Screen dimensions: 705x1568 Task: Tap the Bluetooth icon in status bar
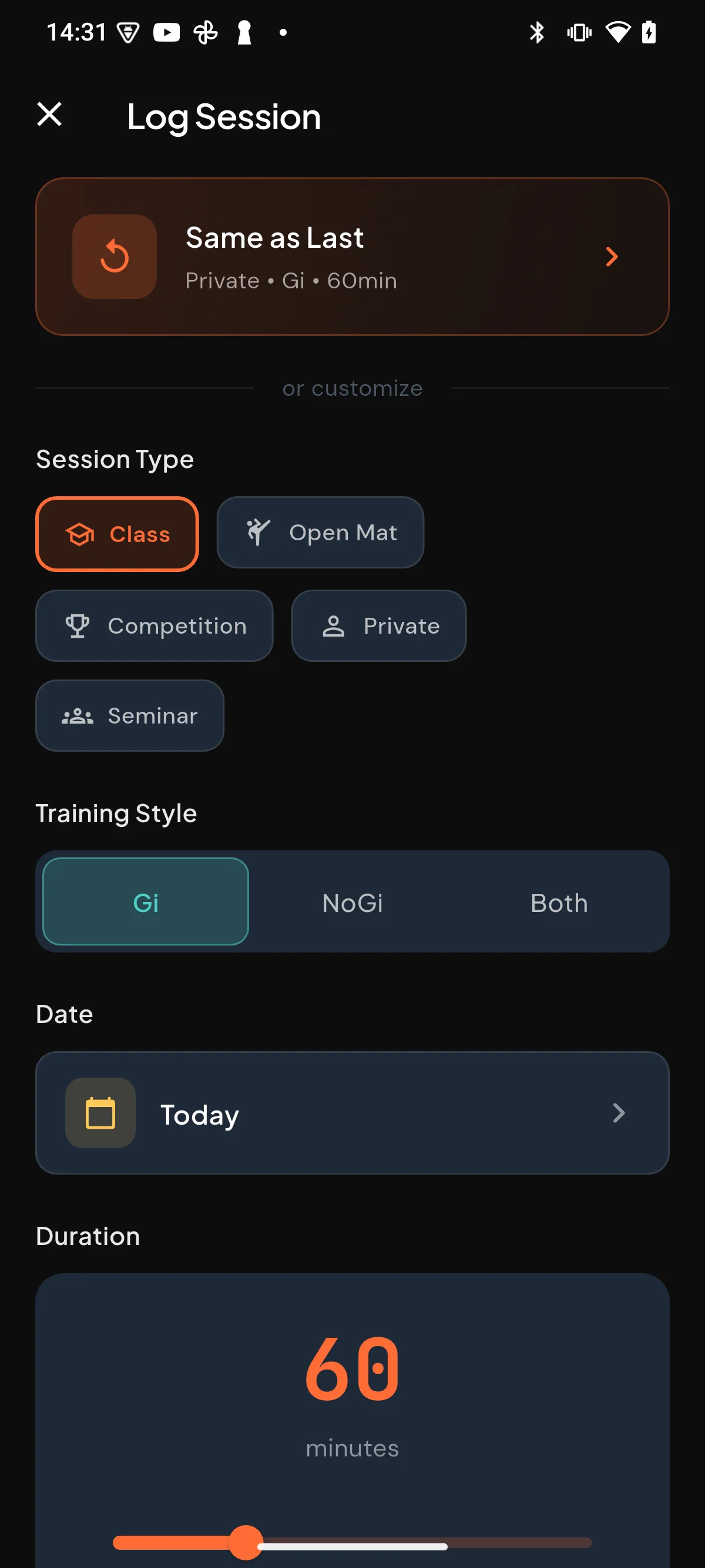pos(538,32)
